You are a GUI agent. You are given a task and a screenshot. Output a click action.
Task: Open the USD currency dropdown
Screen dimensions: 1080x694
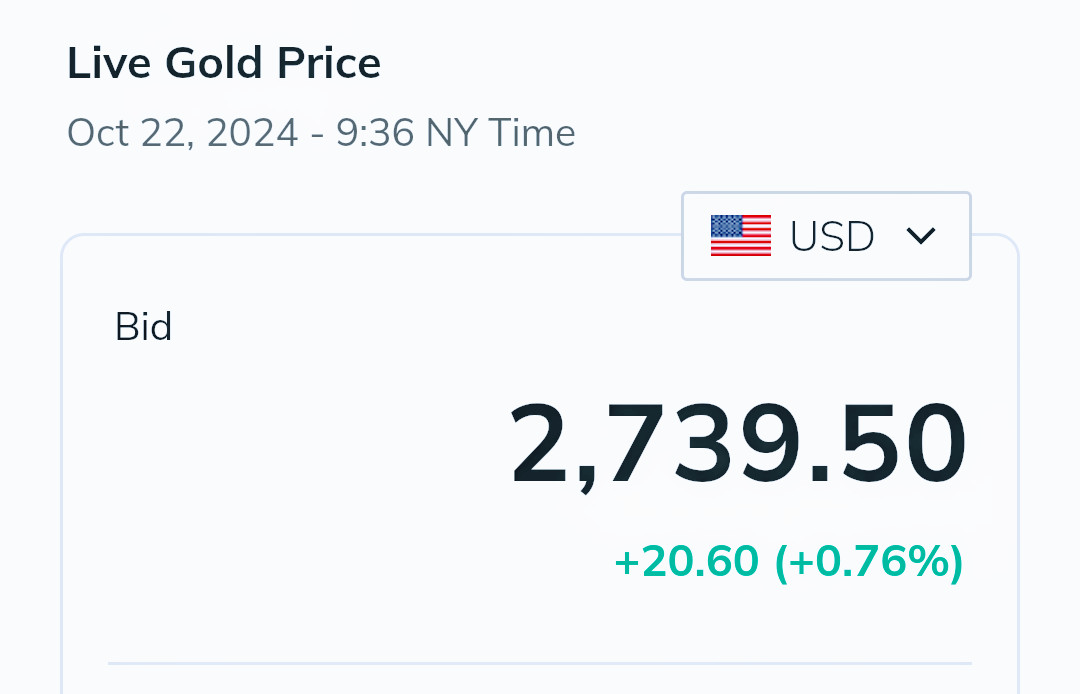(826, 237)
